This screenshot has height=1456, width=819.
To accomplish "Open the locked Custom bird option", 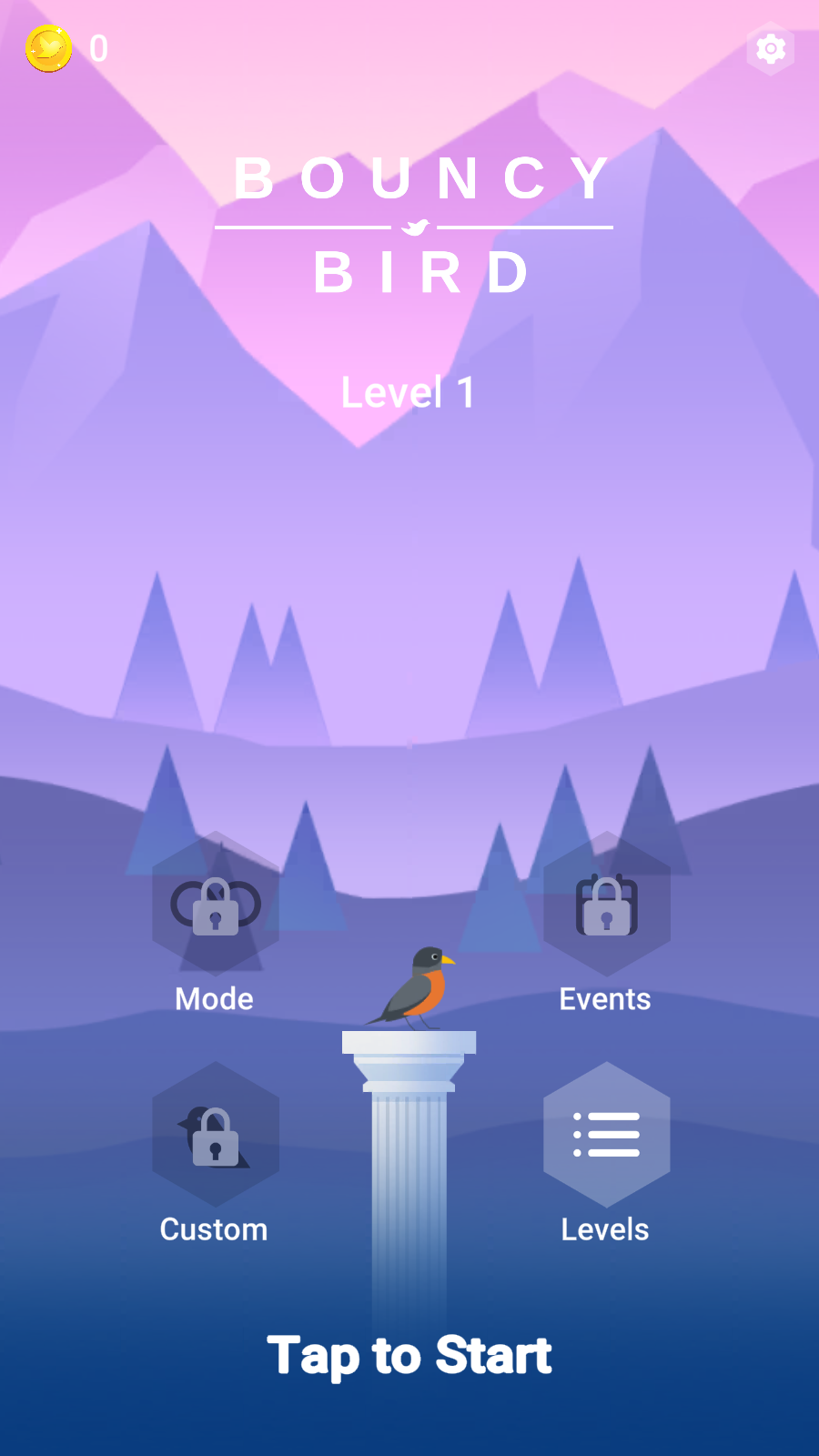I will point(216,1136).
